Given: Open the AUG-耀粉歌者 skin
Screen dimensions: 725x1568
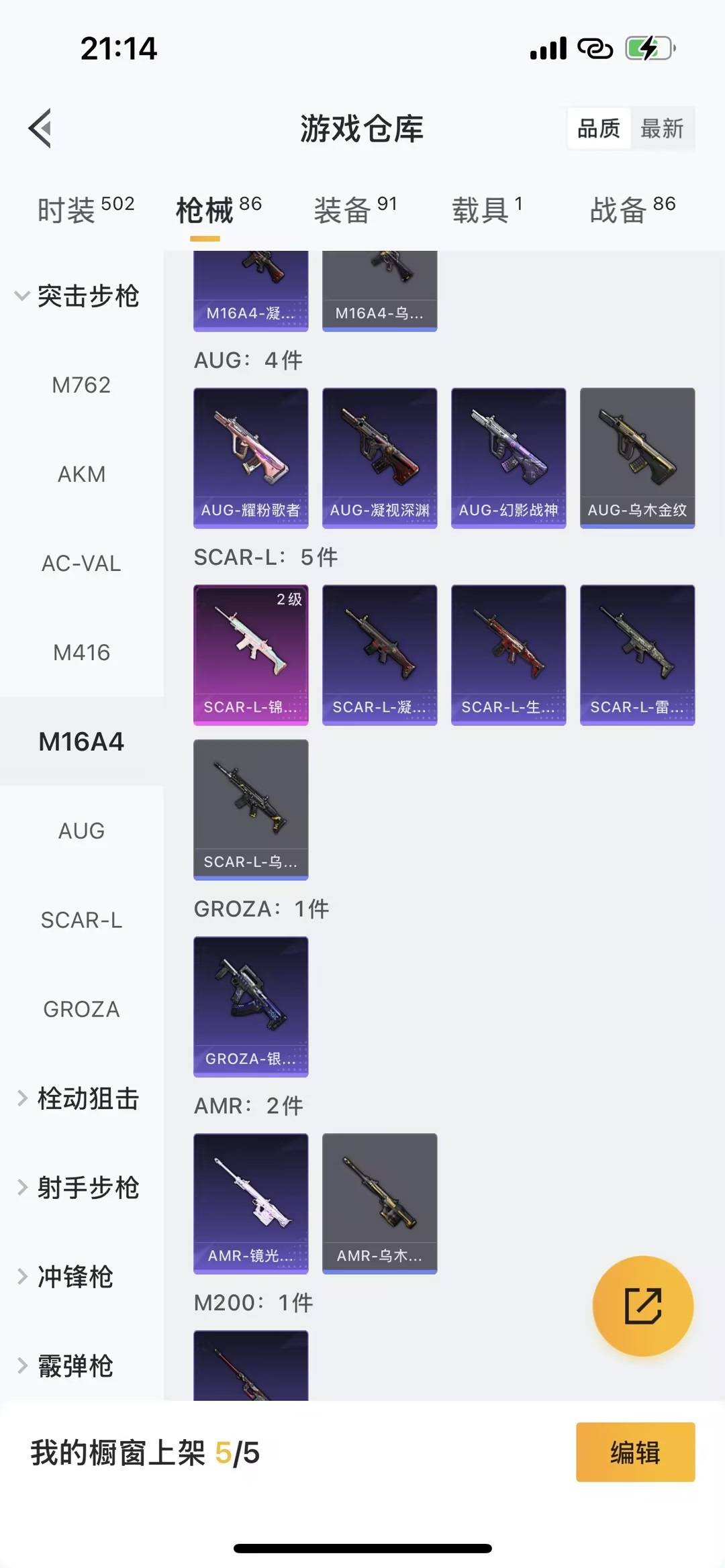Looking at the screenshot, I should (251, 458).
